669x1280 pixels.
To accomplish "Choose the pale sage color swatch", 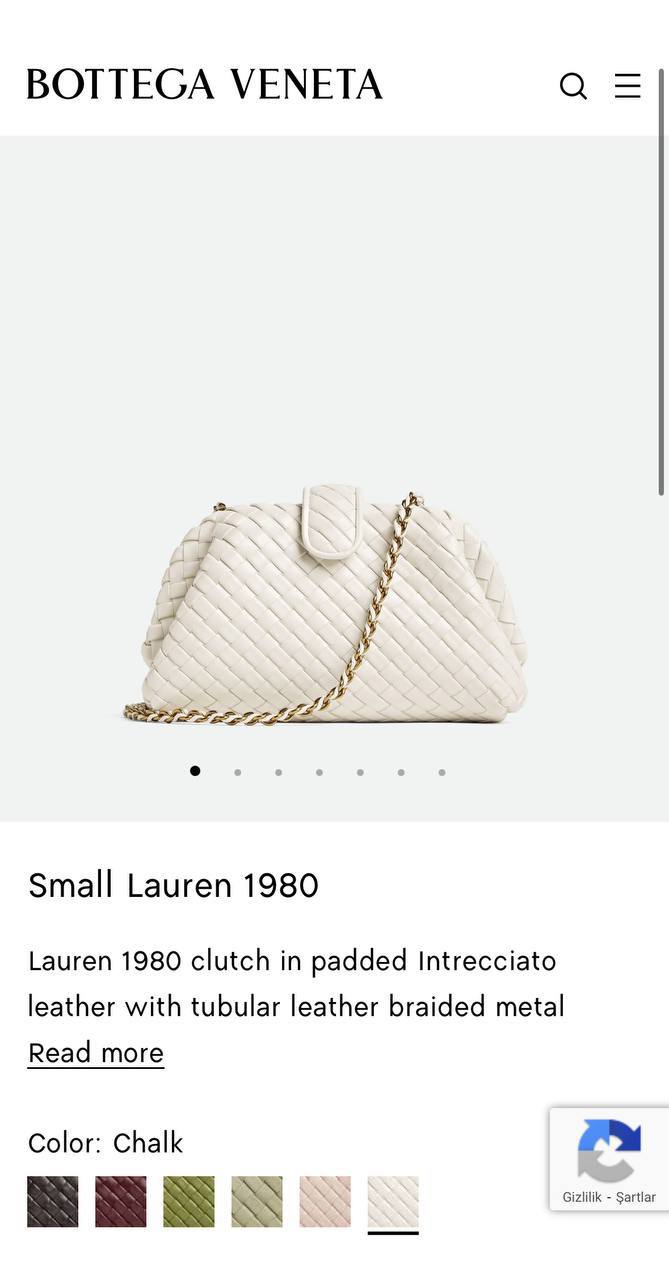I will tap(257, 1201).
